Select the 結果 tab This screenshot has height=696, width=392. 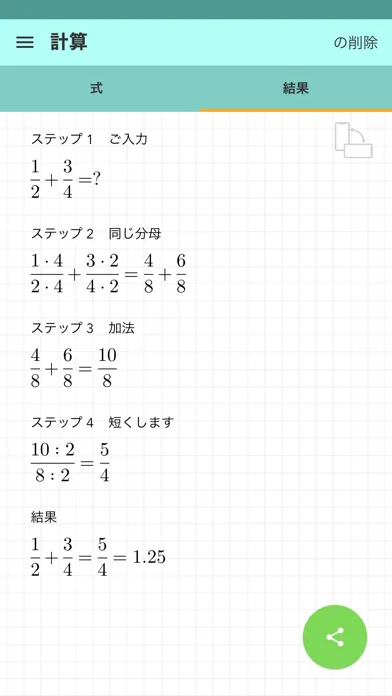tap(296, 88)
